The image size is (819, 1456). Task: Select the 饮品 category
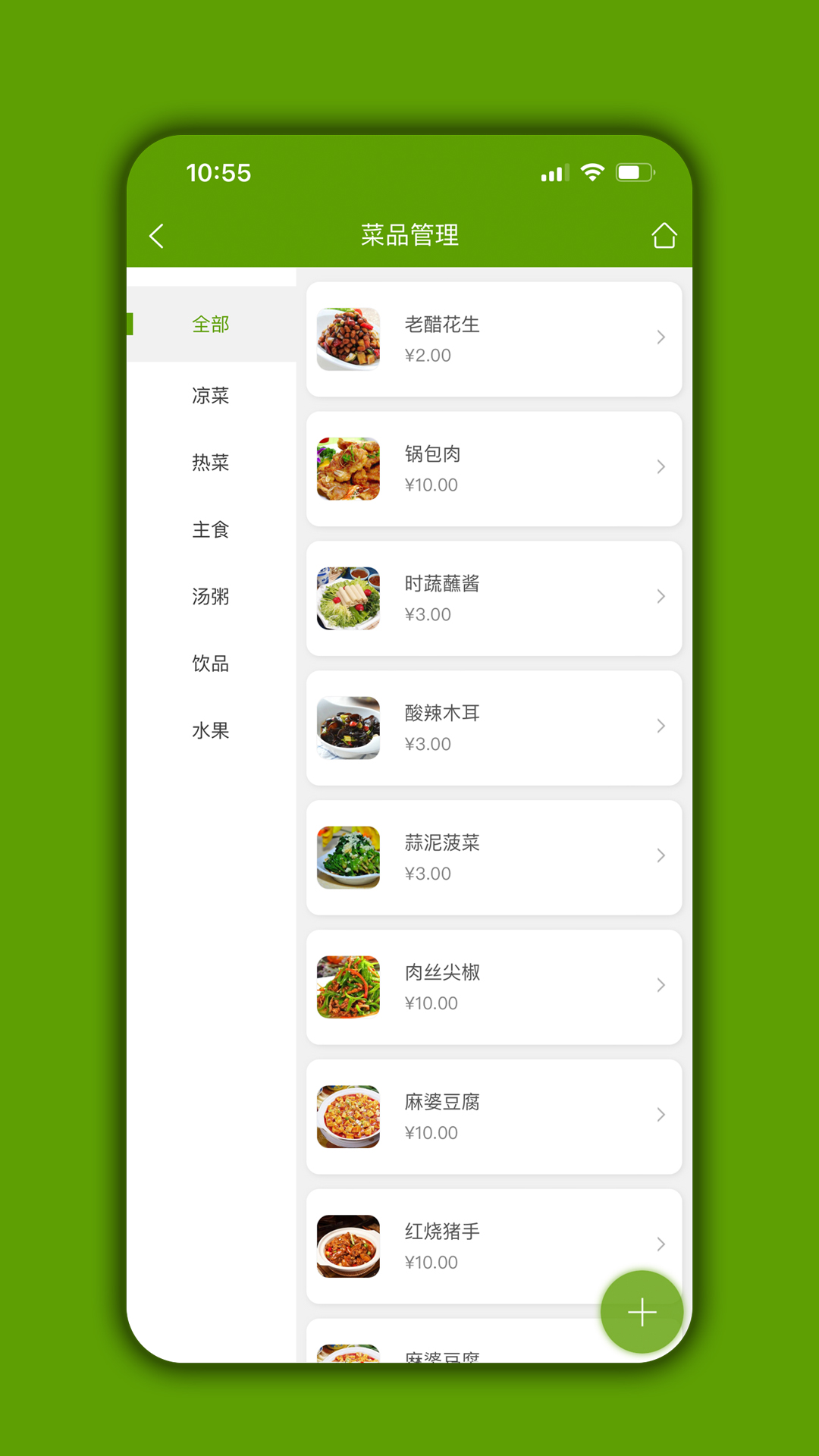(212, 664)
